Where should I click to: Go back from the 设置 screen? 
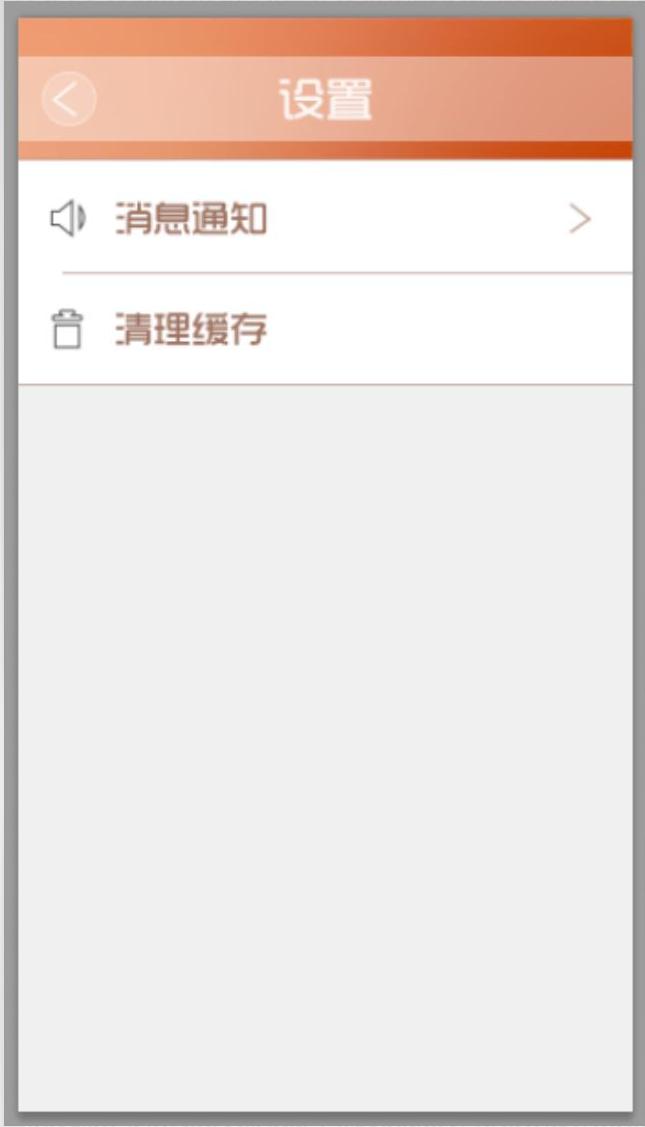(x=68, y=100)
